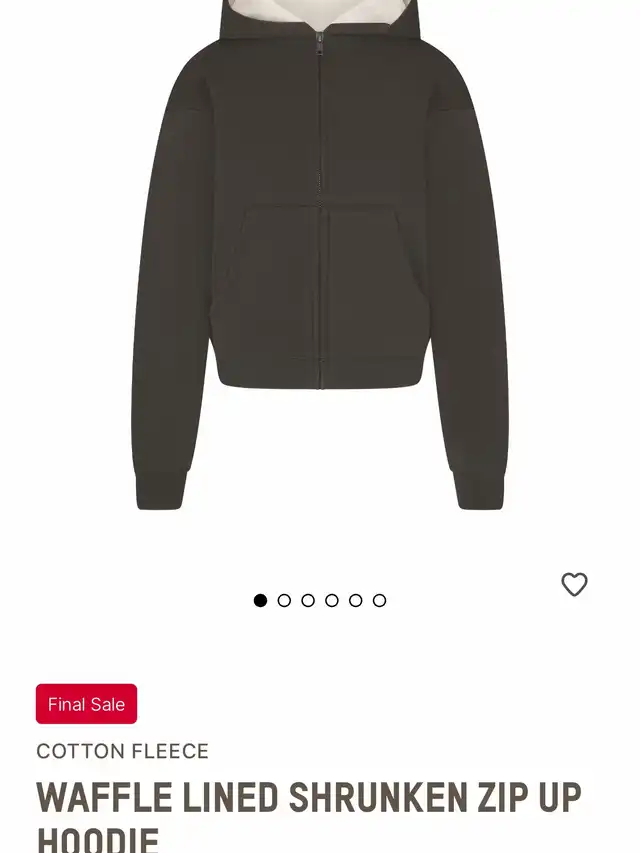Open the hoodie product image
The height and width of the screenshot is (853, 640).
(320, 260)
